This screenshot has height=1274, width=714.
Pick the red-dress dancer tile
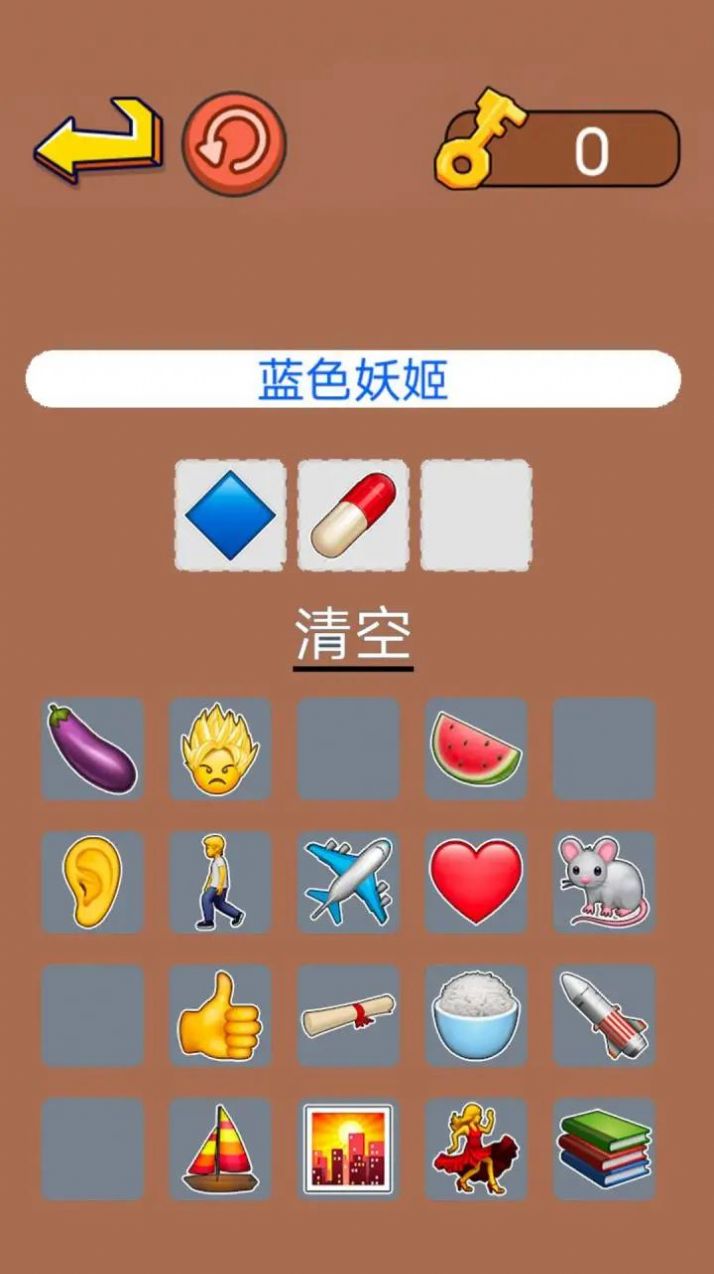coord(476,1148)
